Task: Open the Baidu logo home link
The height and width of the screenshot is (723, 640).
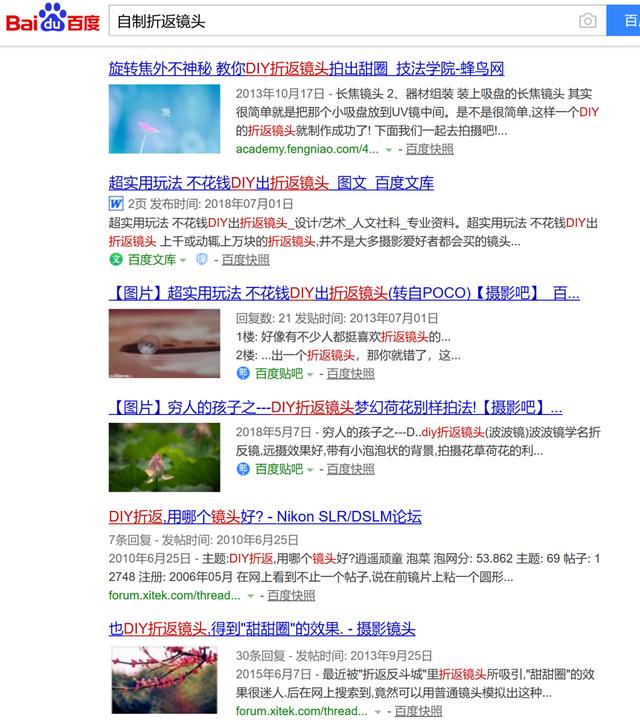Action: tap(52, 20)
